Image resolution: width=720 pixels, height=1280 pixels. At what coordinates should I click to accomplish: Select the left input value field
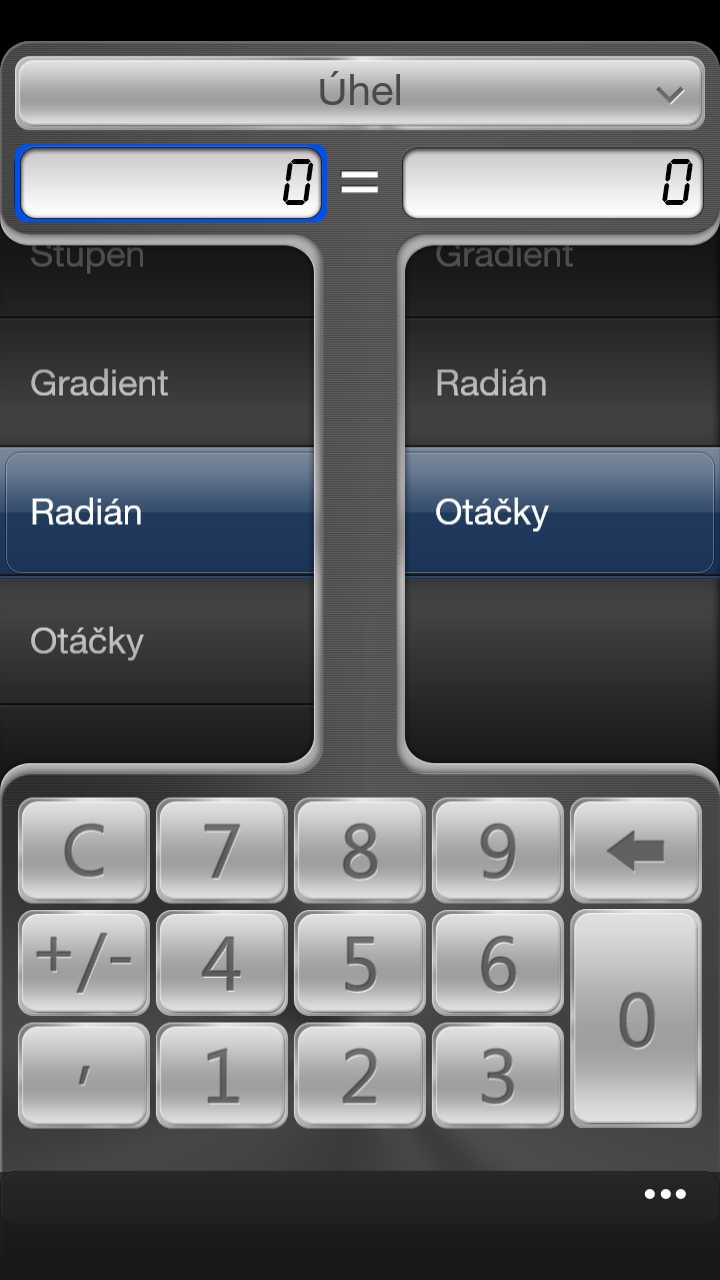171,184
